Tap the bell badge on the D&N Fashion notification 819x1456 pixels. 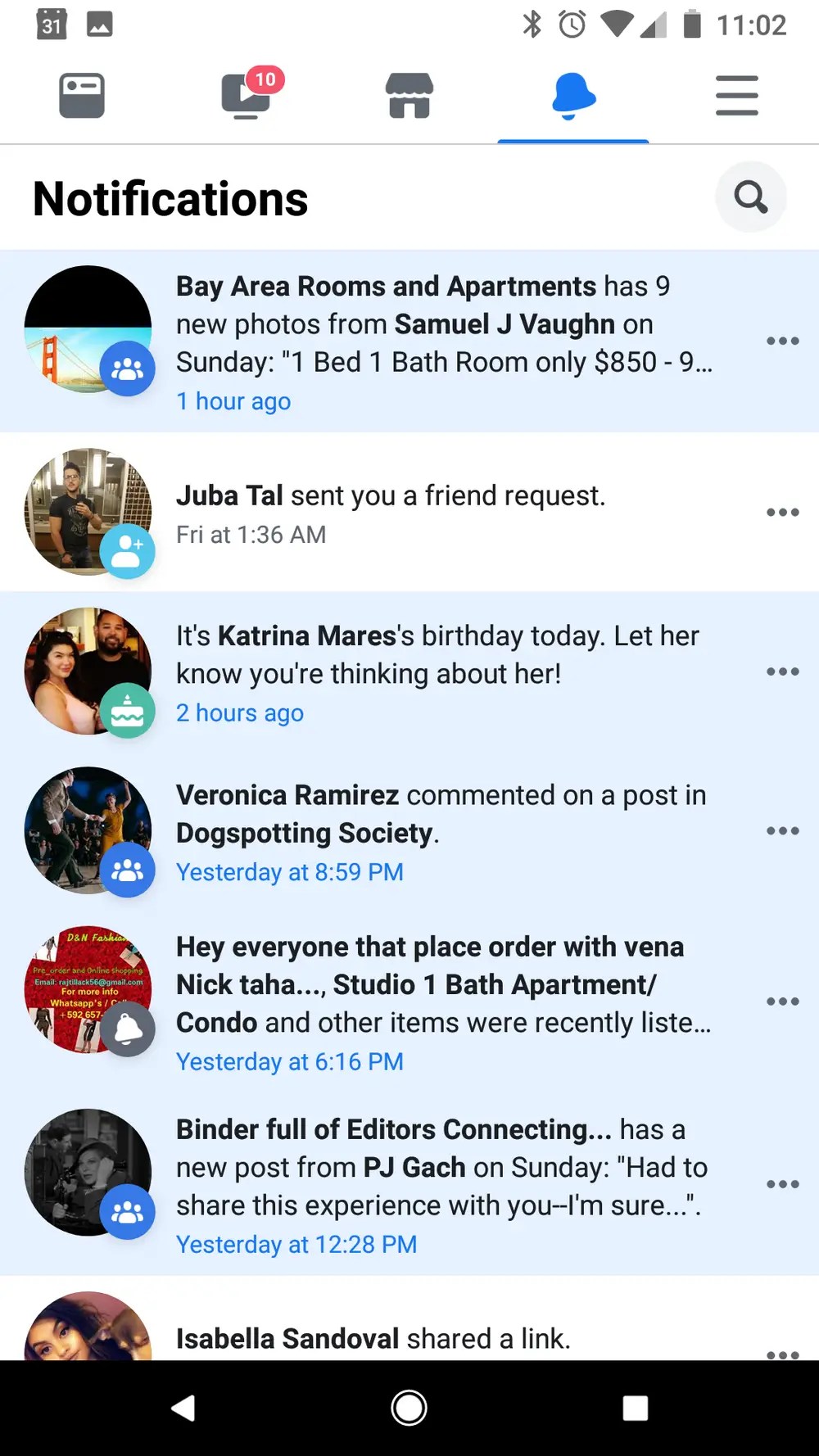(x=128, y=1031)
